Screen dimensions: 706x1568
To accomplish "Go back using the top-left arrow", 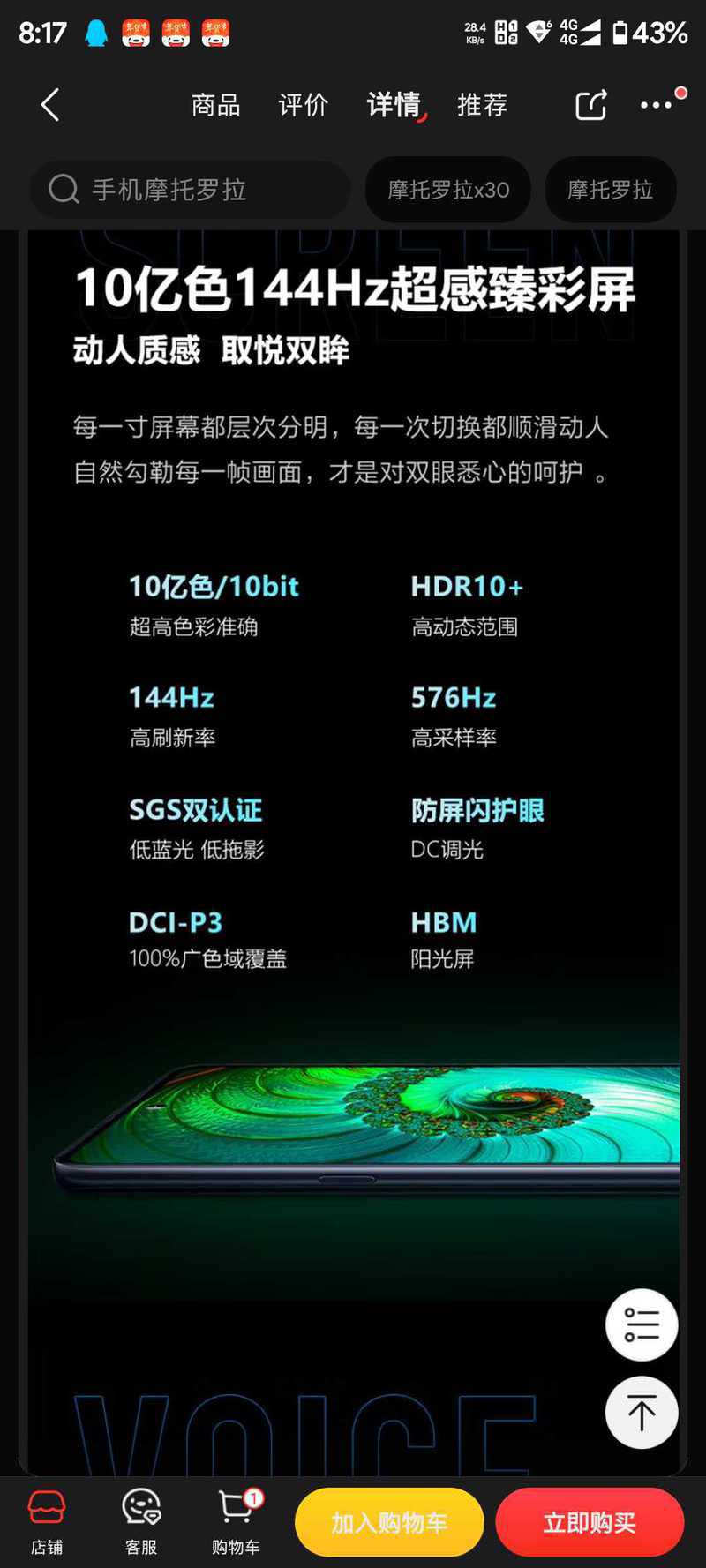I will tap(50, 105).
